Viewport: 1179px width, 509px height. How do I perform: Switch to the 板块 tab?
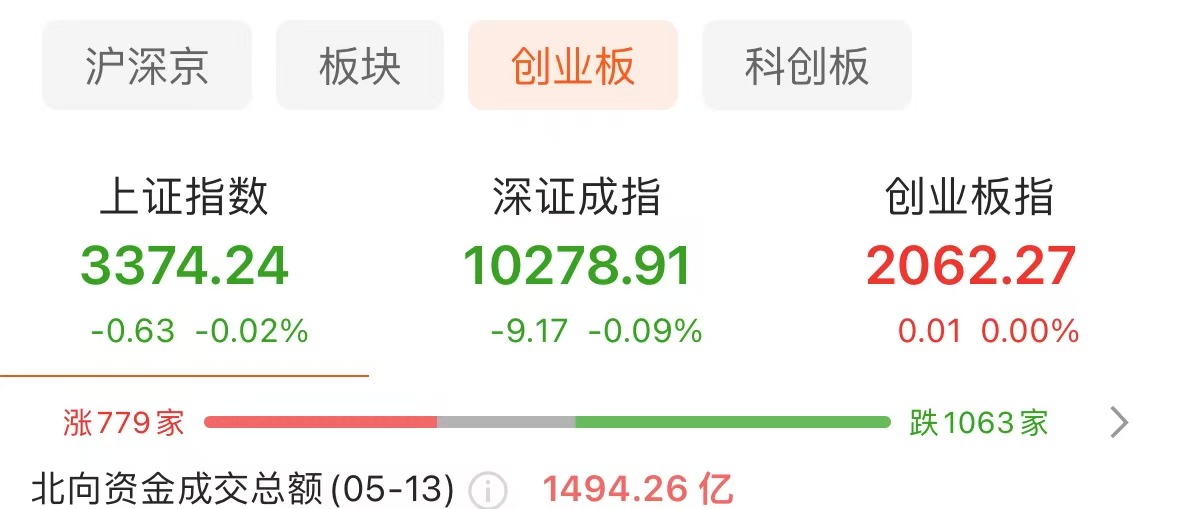click(359, 65)
